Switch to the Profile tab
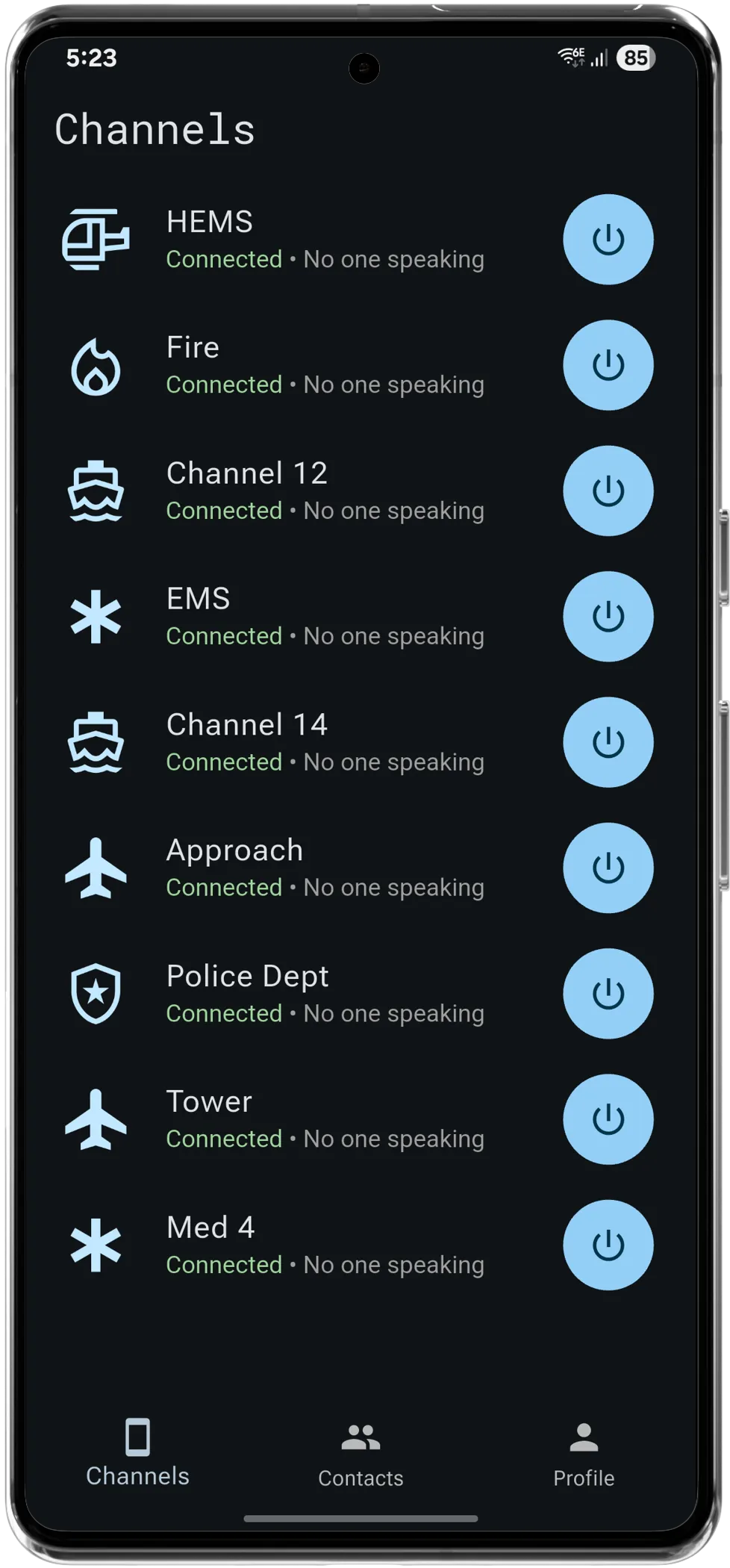Screen dimensions: 730x1568 pyautogui.click(x=584, y=1455)
